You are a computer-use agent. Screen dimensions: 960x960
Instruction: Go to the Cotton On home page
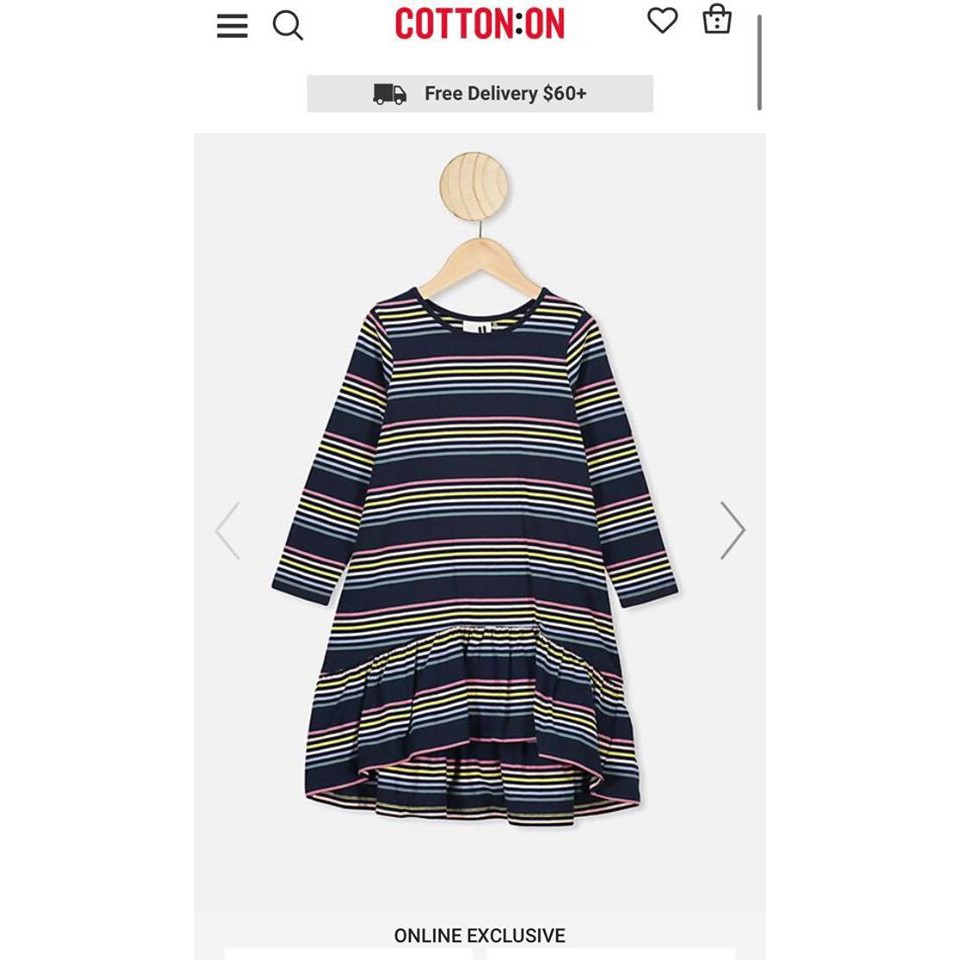480,23
